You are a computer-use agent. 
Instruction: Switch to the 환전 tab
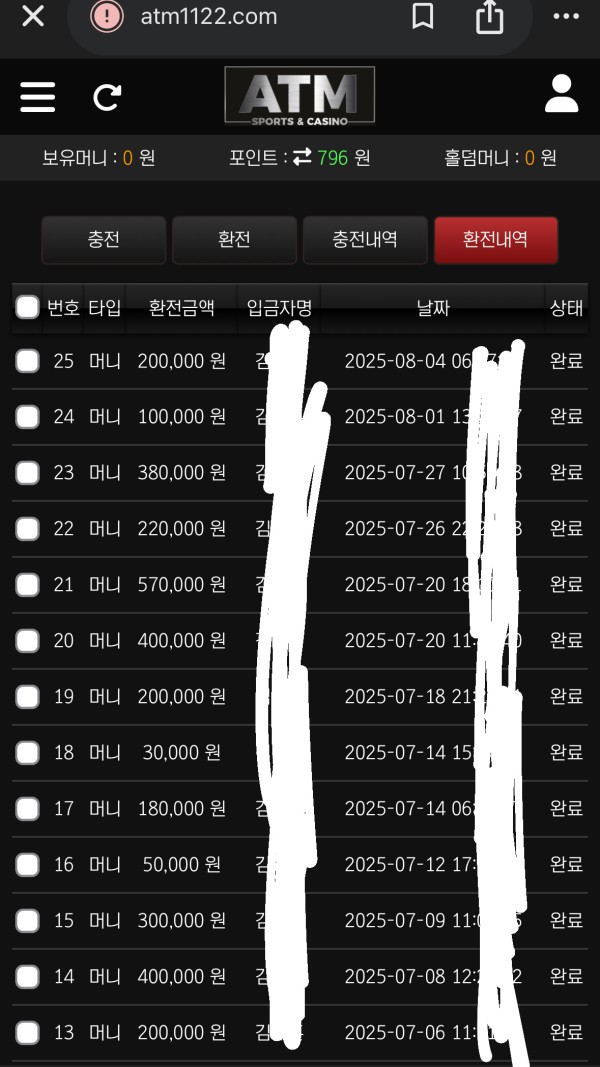tap(234, 240)
